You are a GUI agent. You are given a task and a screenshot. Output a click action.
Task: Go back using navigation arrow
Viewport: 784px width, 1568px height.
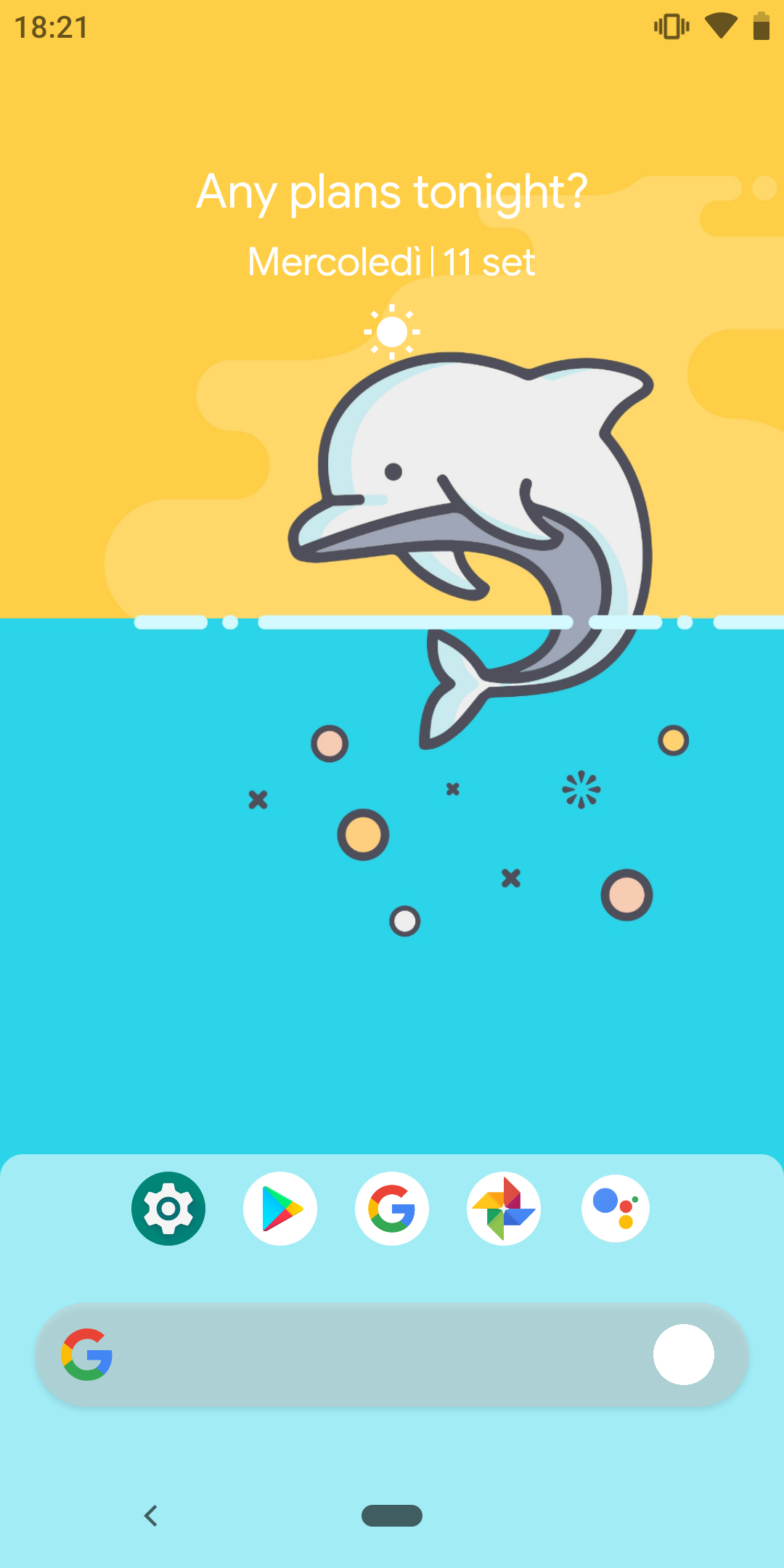[151, 1516]
